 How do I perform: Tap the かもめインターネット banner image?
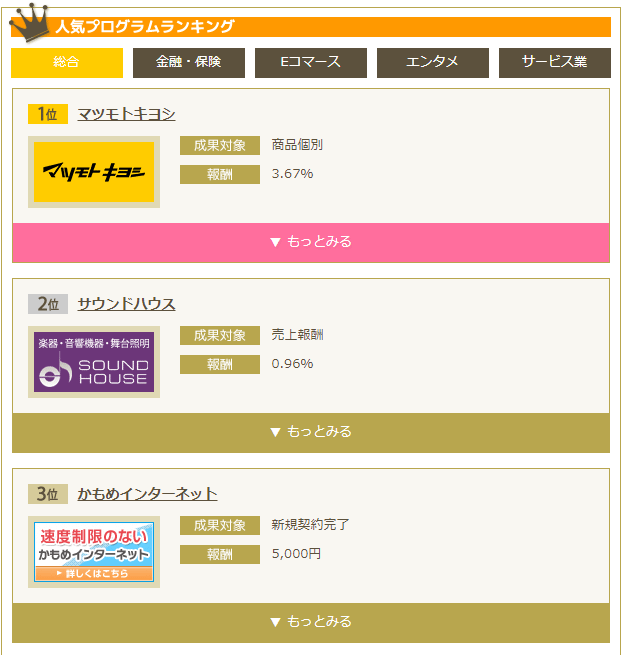(94, 551)
